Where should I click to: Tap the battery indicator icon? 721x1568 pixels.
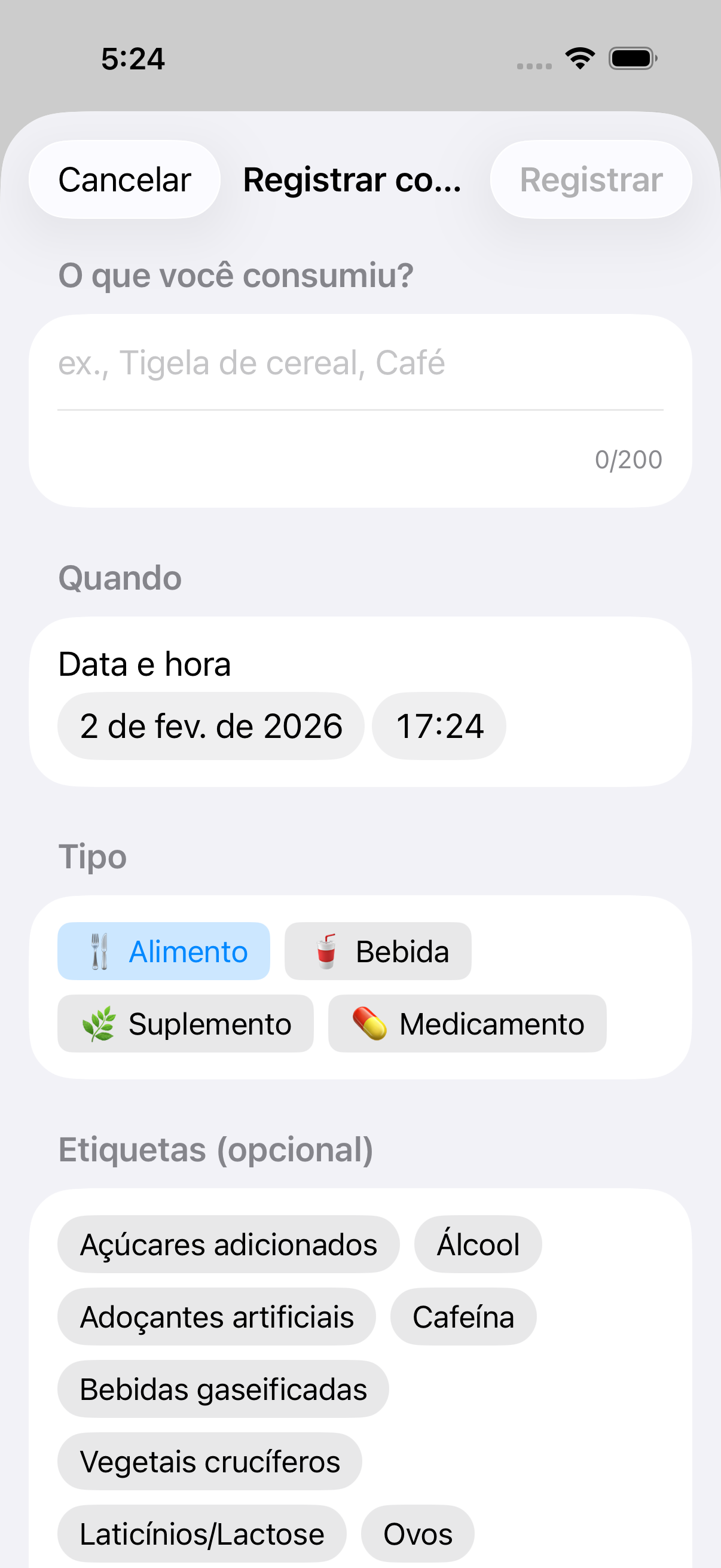(630, 58)
